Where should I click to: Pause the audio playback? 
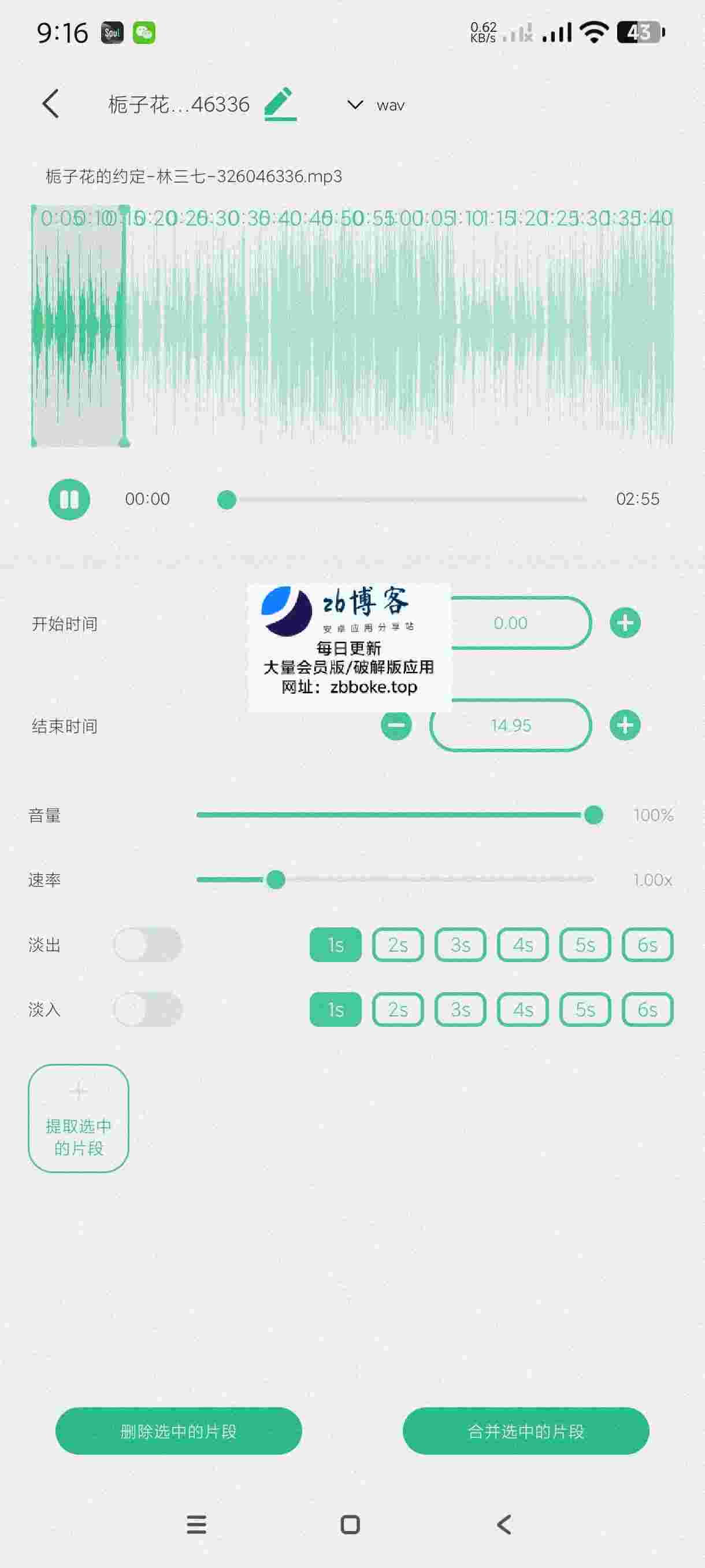[x=69, y=499]
